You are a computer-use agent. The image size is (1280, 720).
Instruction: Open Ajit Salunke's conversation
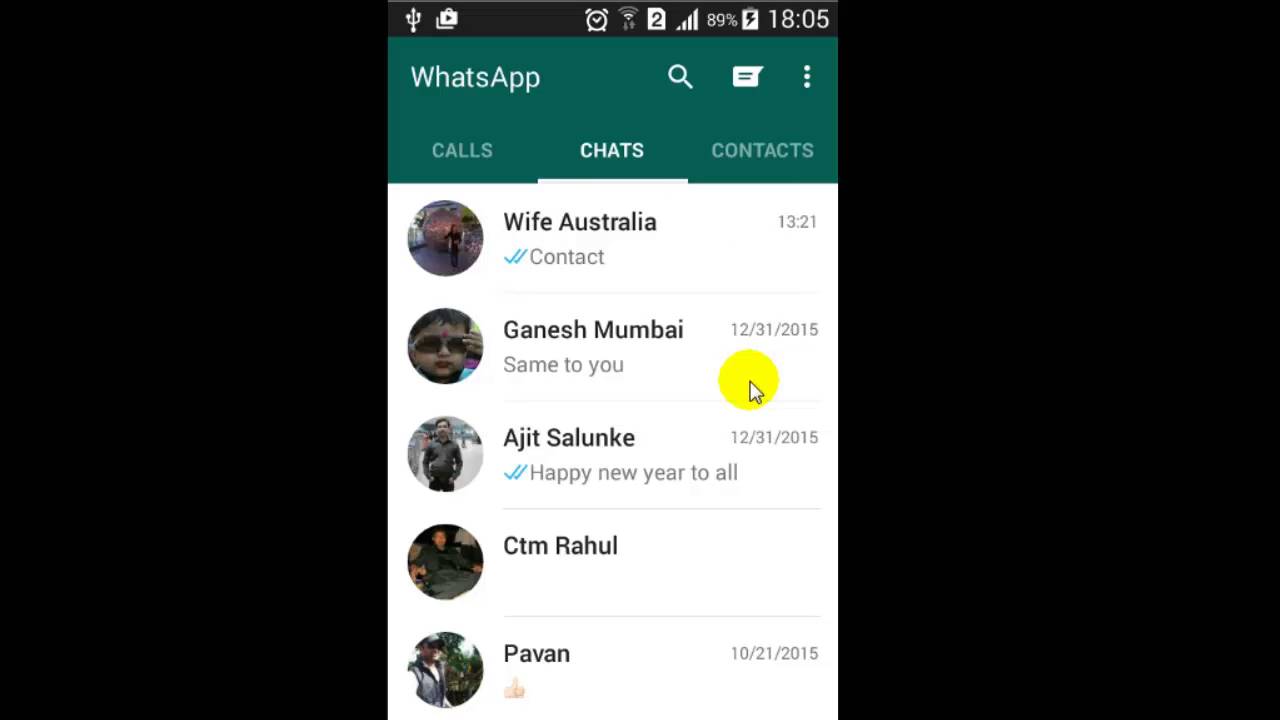pos(640,454)
